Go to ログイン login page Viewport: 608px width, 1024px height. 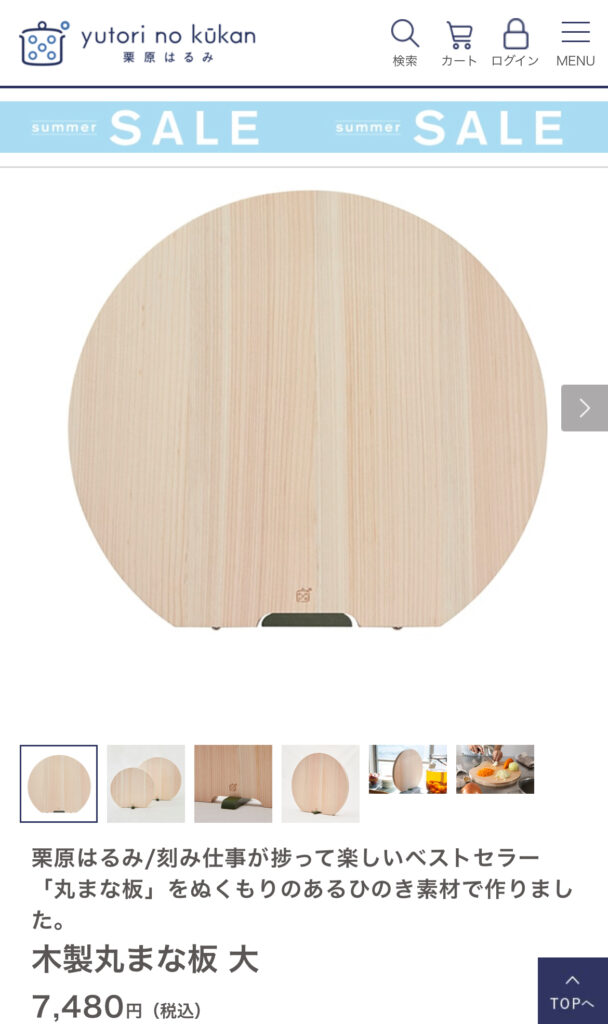click(x=515, y=43)
